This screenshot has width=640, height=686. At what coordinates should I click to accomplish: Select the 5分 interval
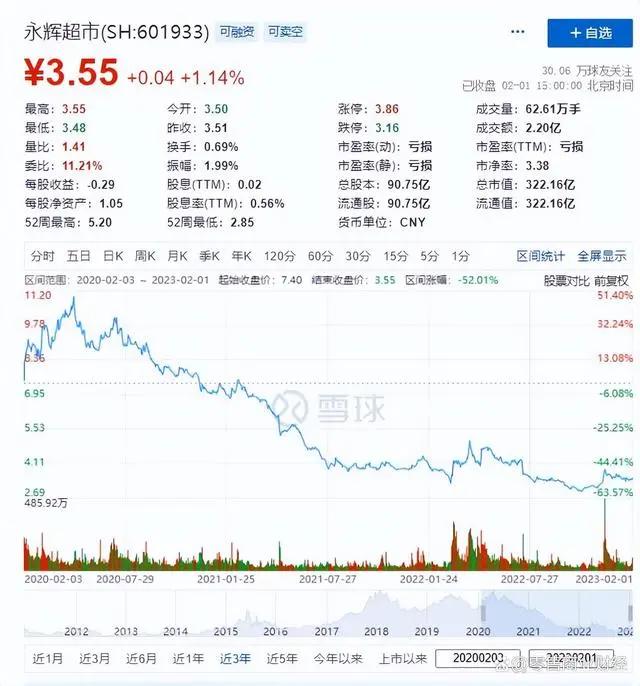coord(429,255)
